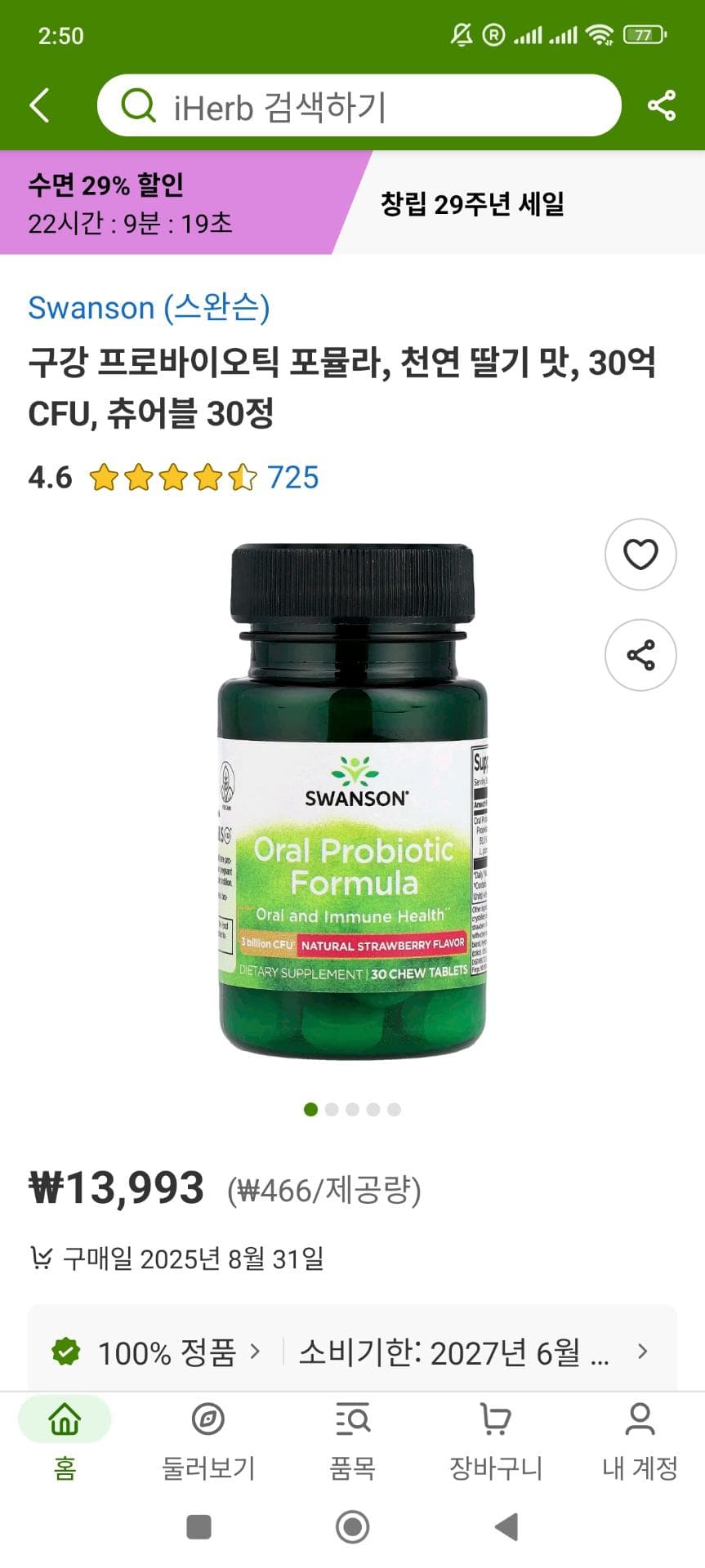The height and width of the screenshot is (1568, 705).
Task: Tap the round share button beside image
Action: pos(640,655)
